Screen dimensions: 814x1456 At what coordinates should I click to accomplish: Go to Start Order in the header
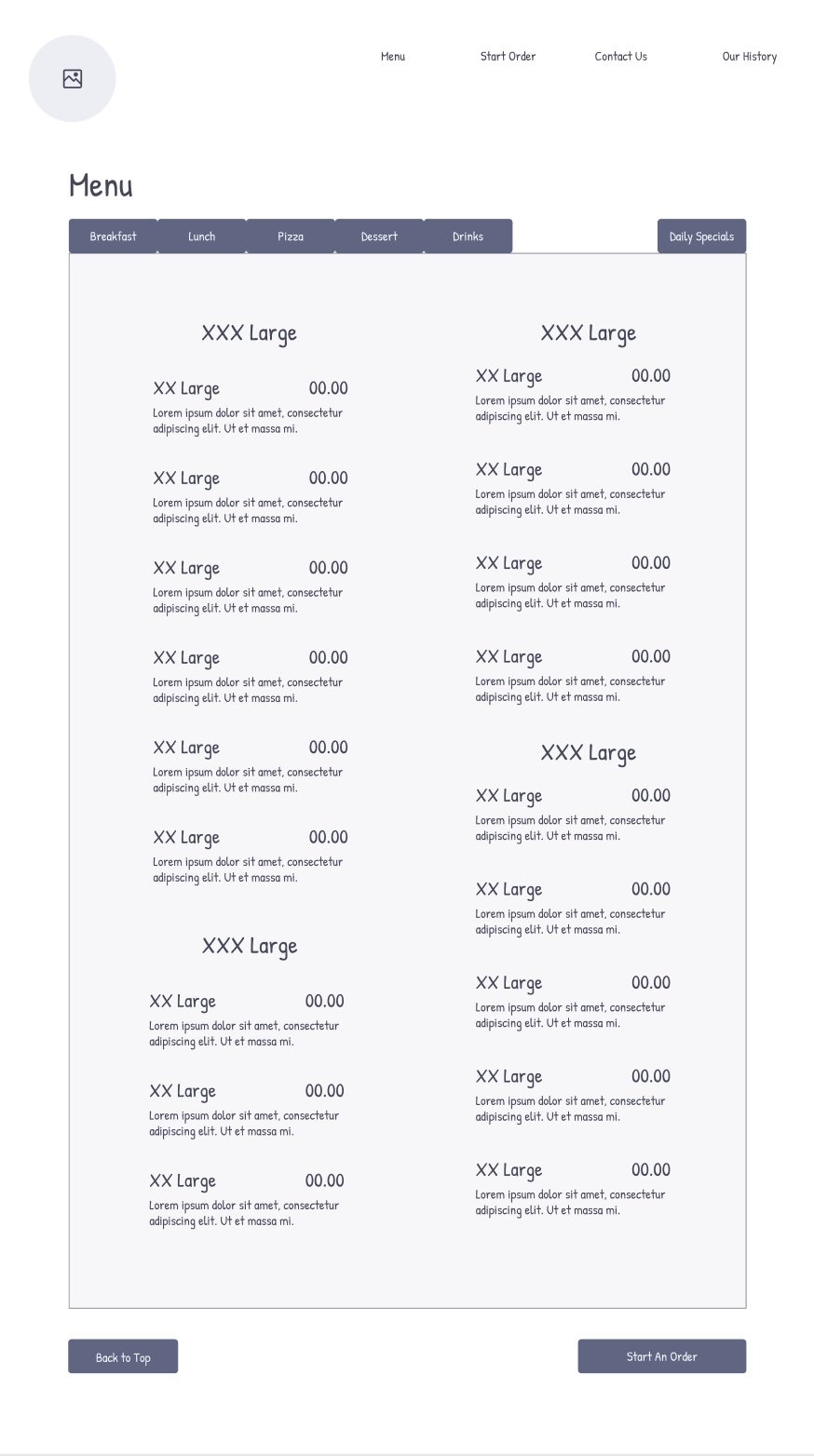[508, 56]
